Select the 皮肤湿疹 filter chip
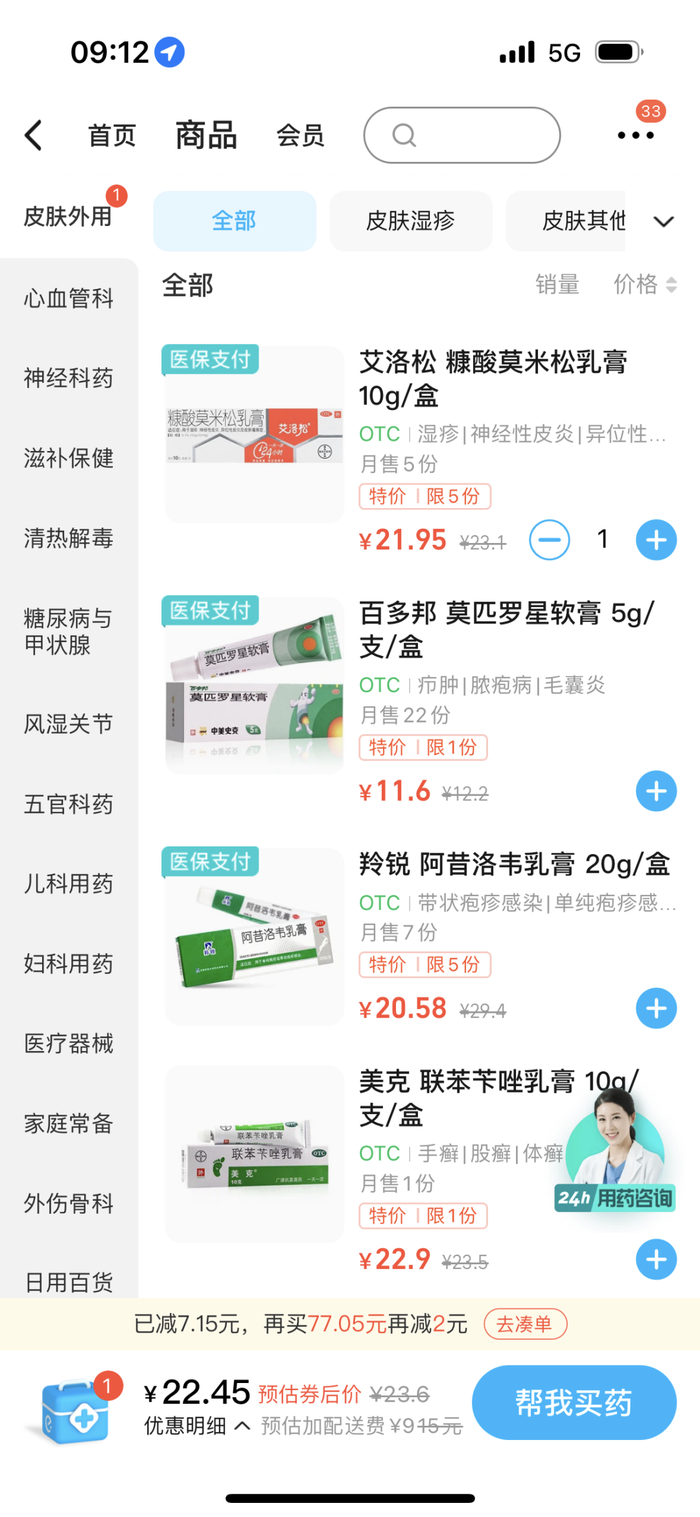Image resolution: width=700 pixels, height=1517 pixels. (410, 221)
